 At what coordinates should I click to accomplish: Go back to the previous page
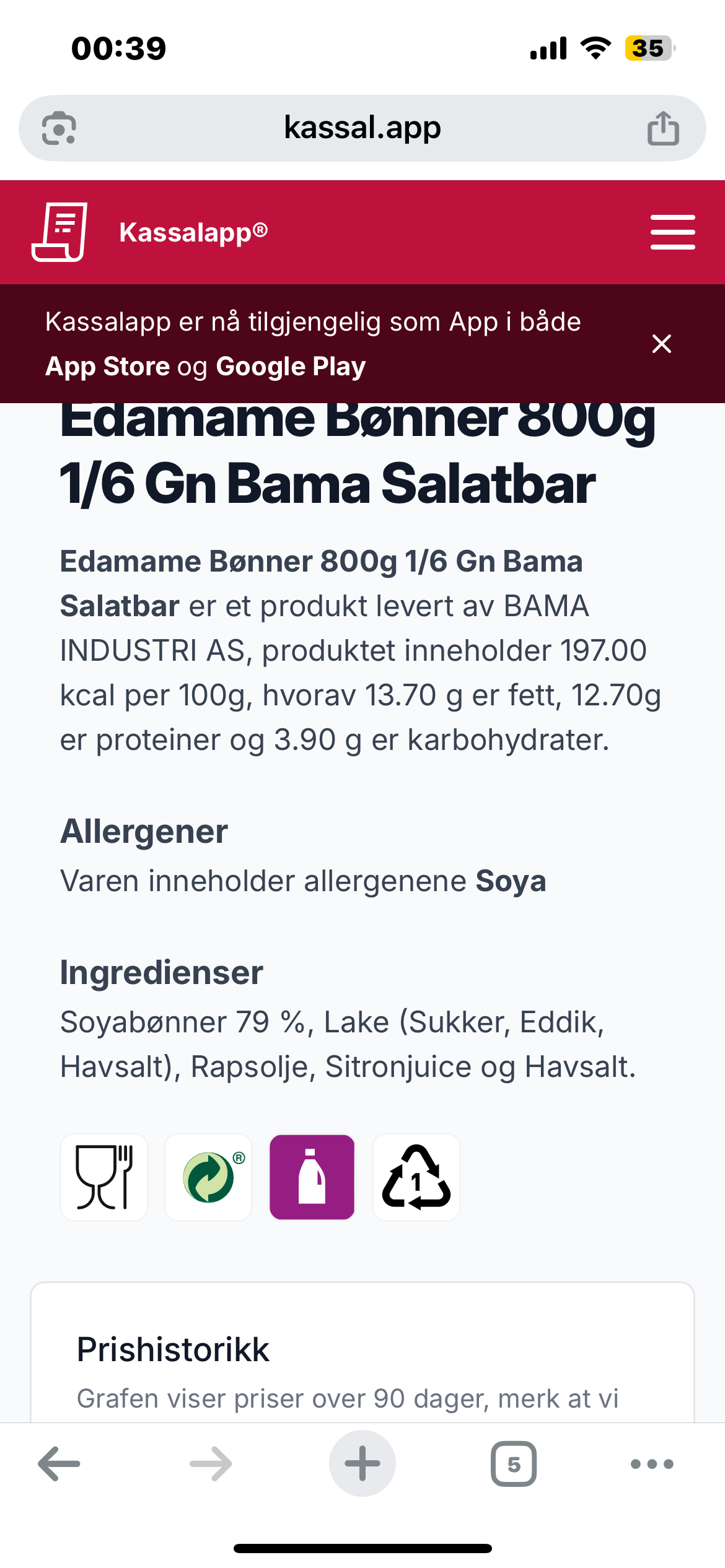coord(59,1464)
